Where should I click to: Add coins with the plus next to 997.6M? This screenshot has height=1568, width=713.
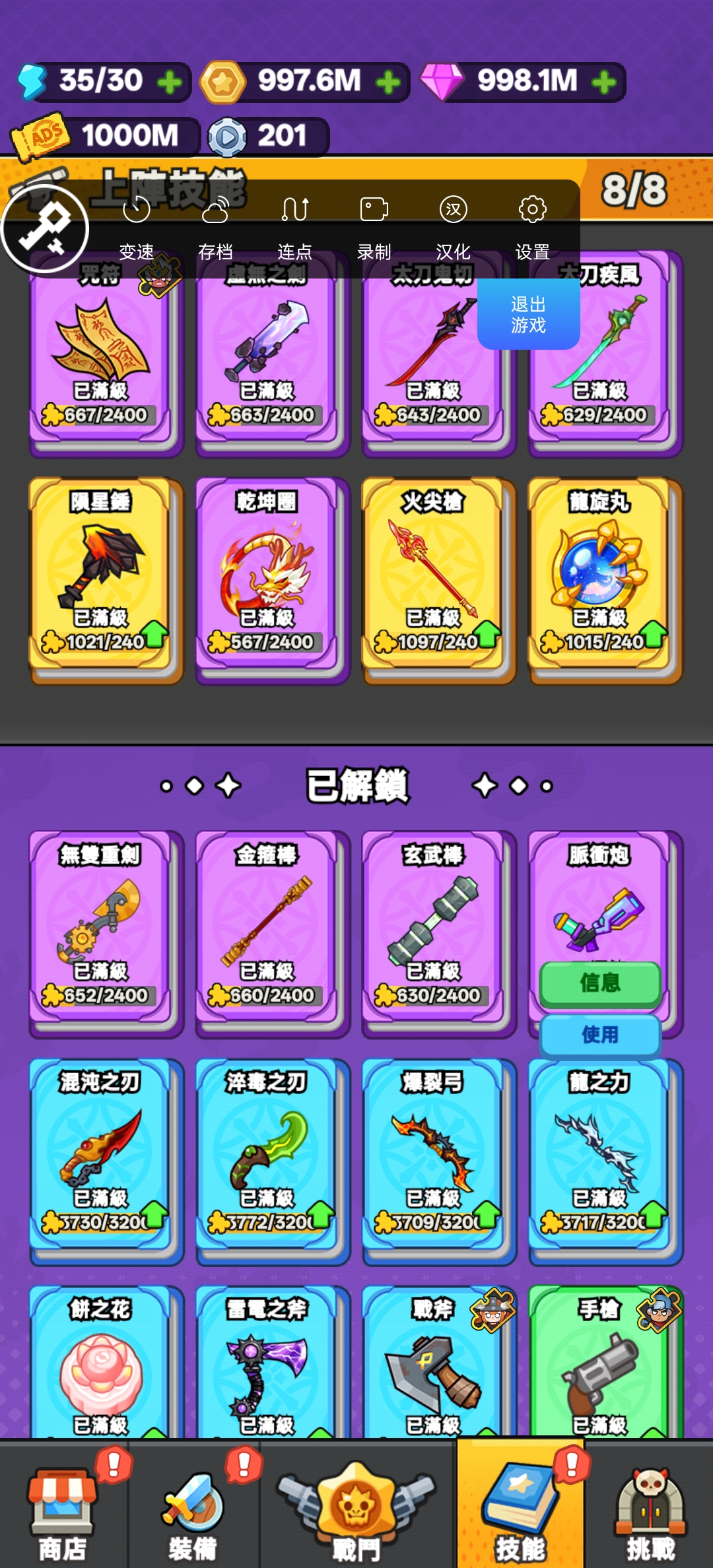[x=388, y=82]
